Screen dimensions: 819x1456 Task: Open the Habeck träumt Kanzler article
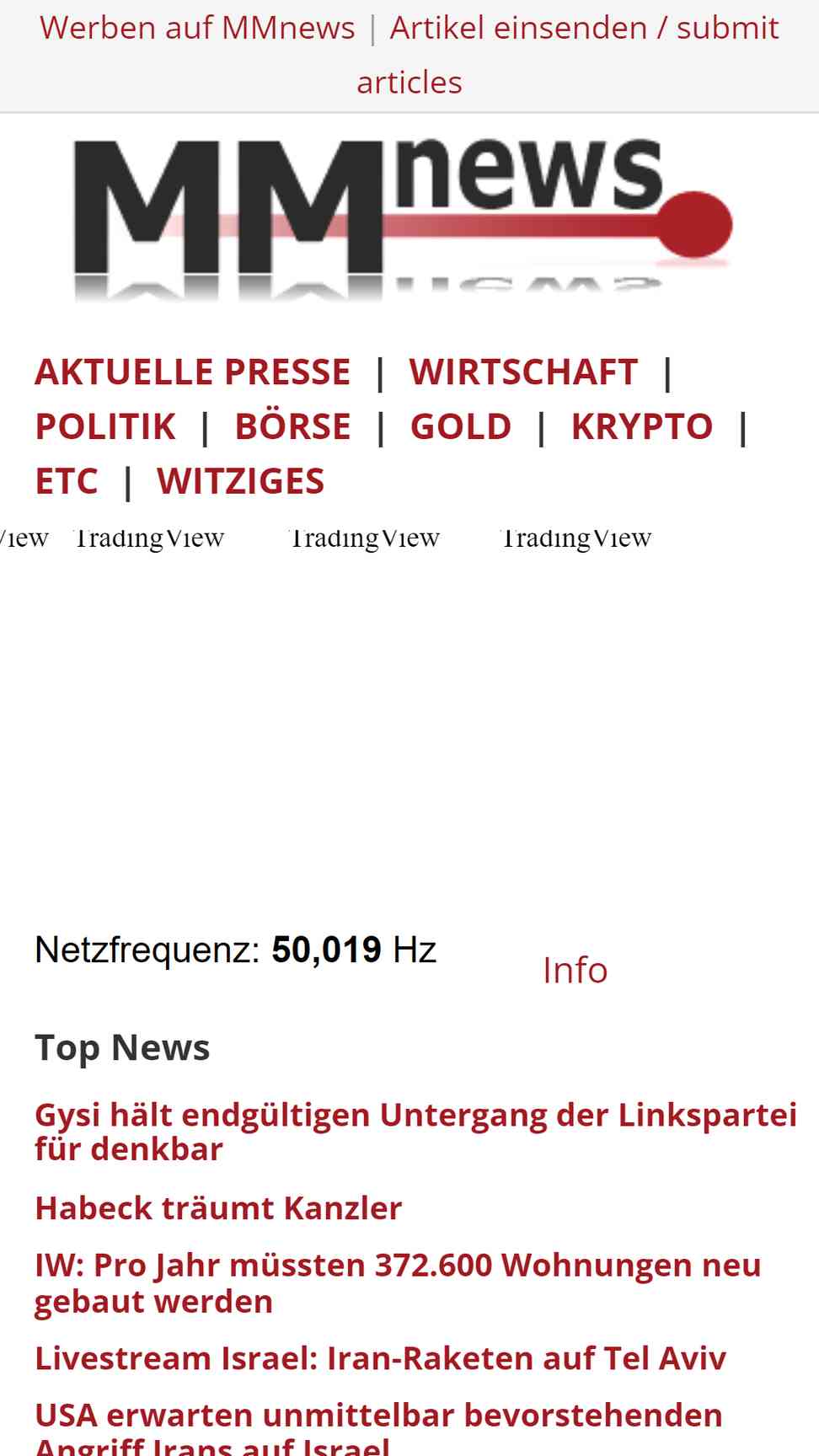[x=218, y=1208]
